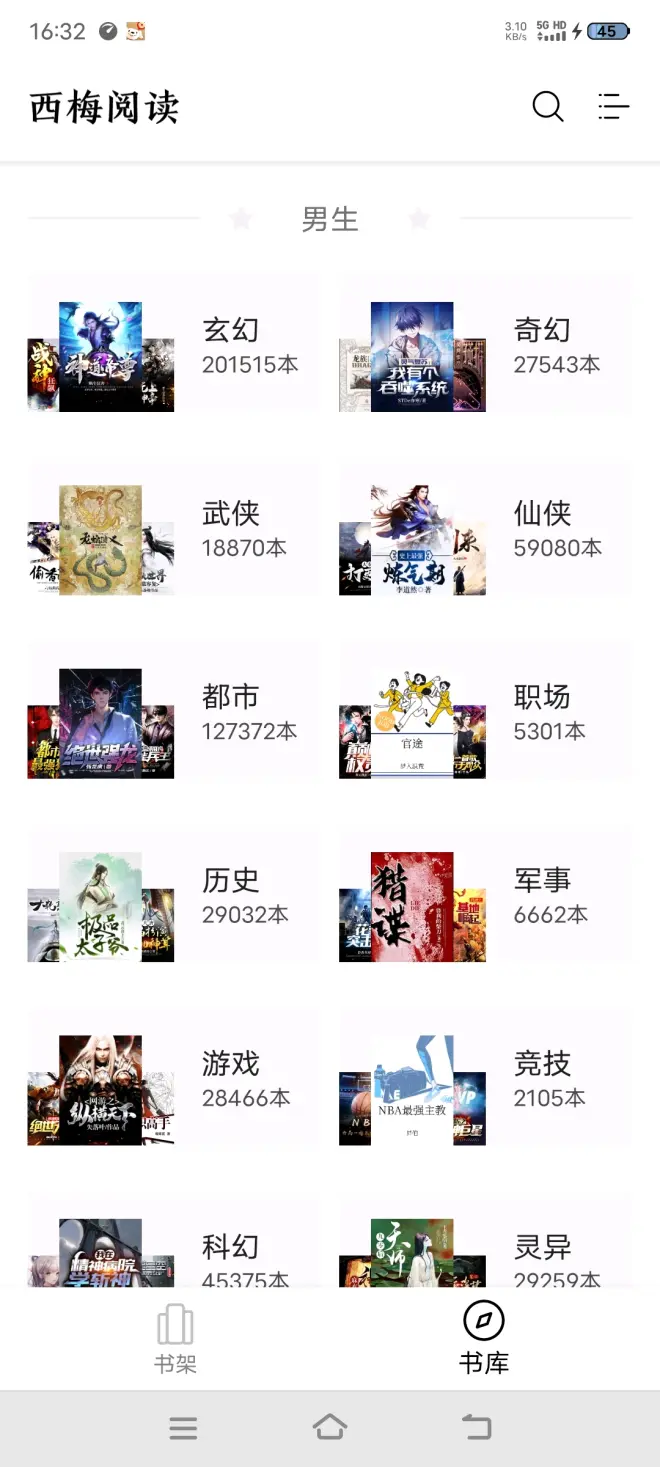
Task: Switch to the 书库 tab
Action: tap(484, 1338)
